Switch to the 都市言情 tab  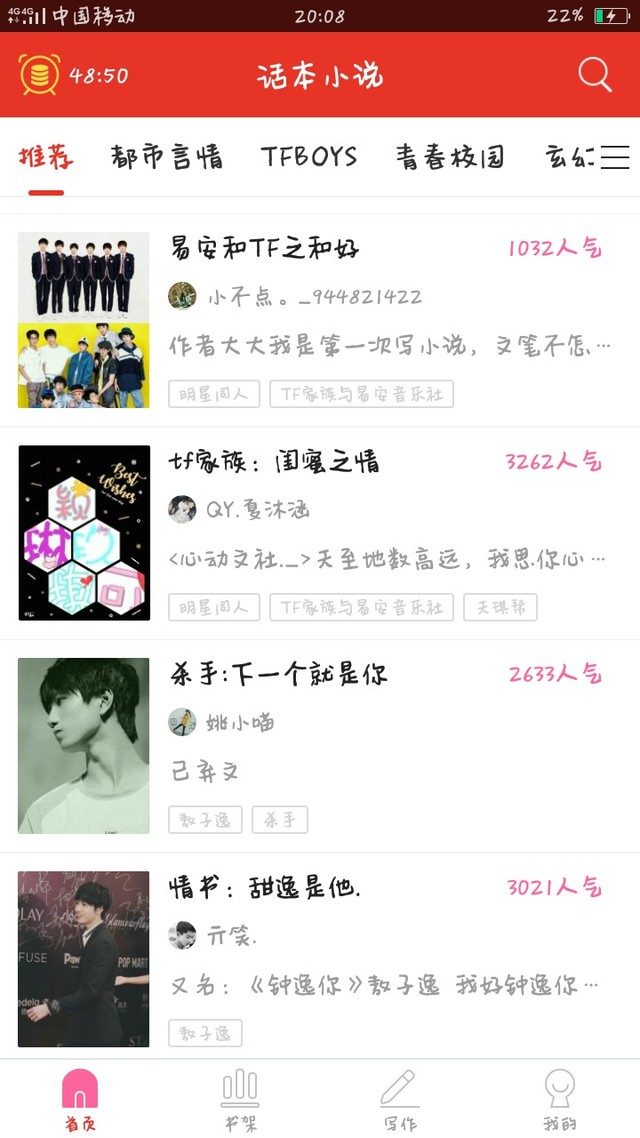(167, 157)
